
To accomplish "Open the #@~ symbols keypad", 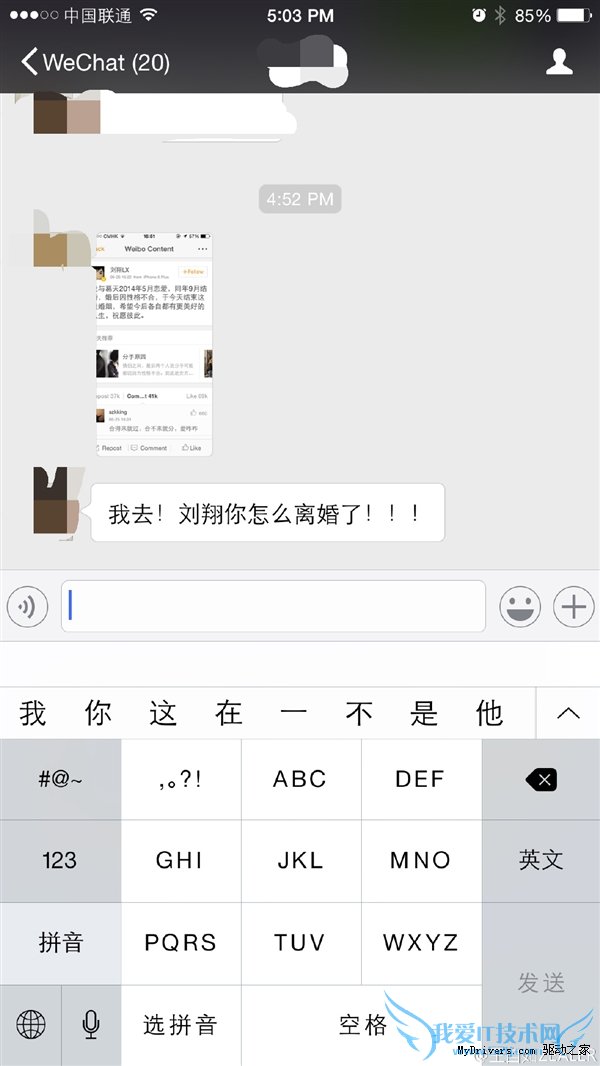I will click(x=60, y=780).
